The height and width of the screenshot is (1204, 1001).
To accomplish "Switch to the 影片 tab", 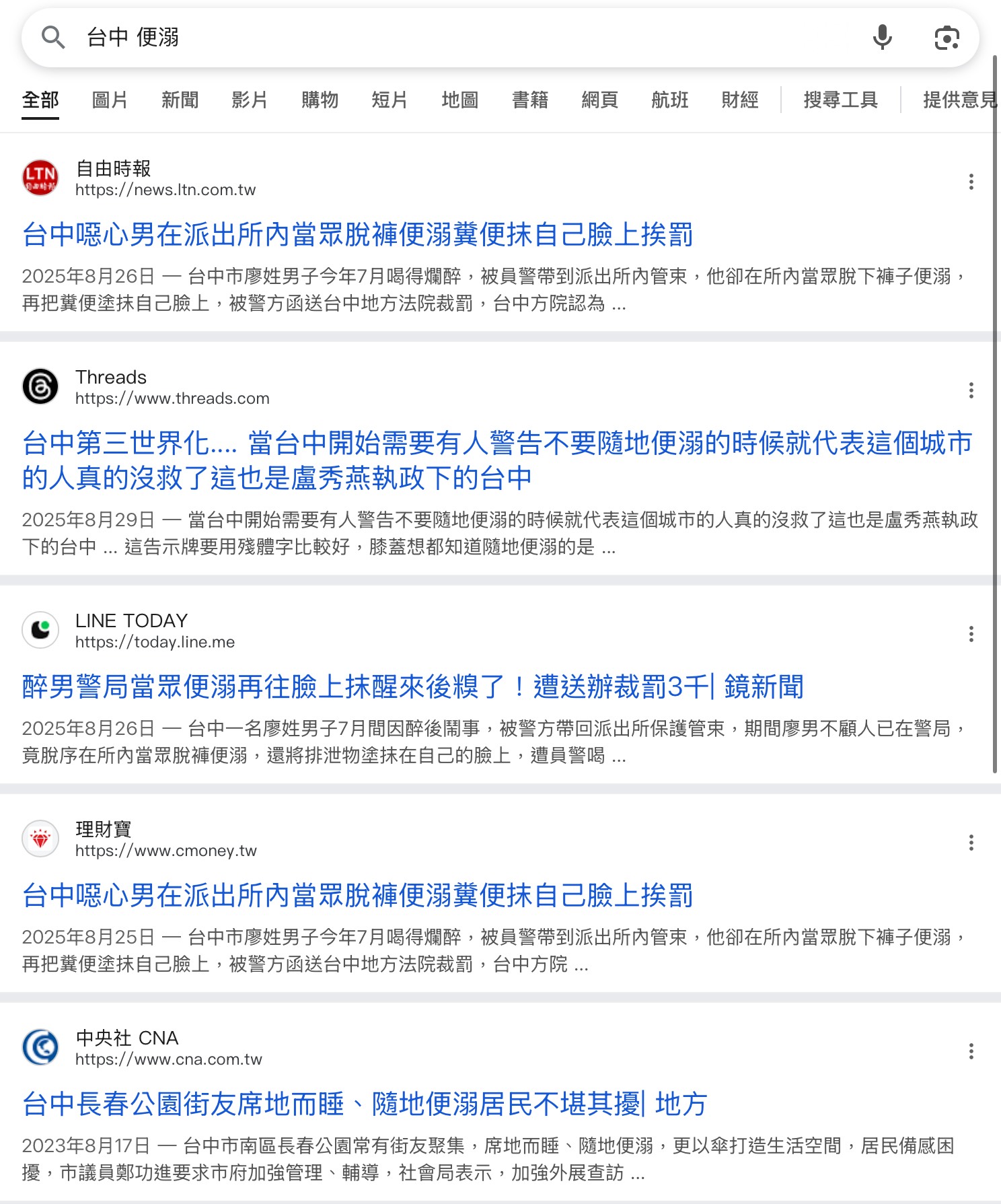I will (x=250, y=100).
